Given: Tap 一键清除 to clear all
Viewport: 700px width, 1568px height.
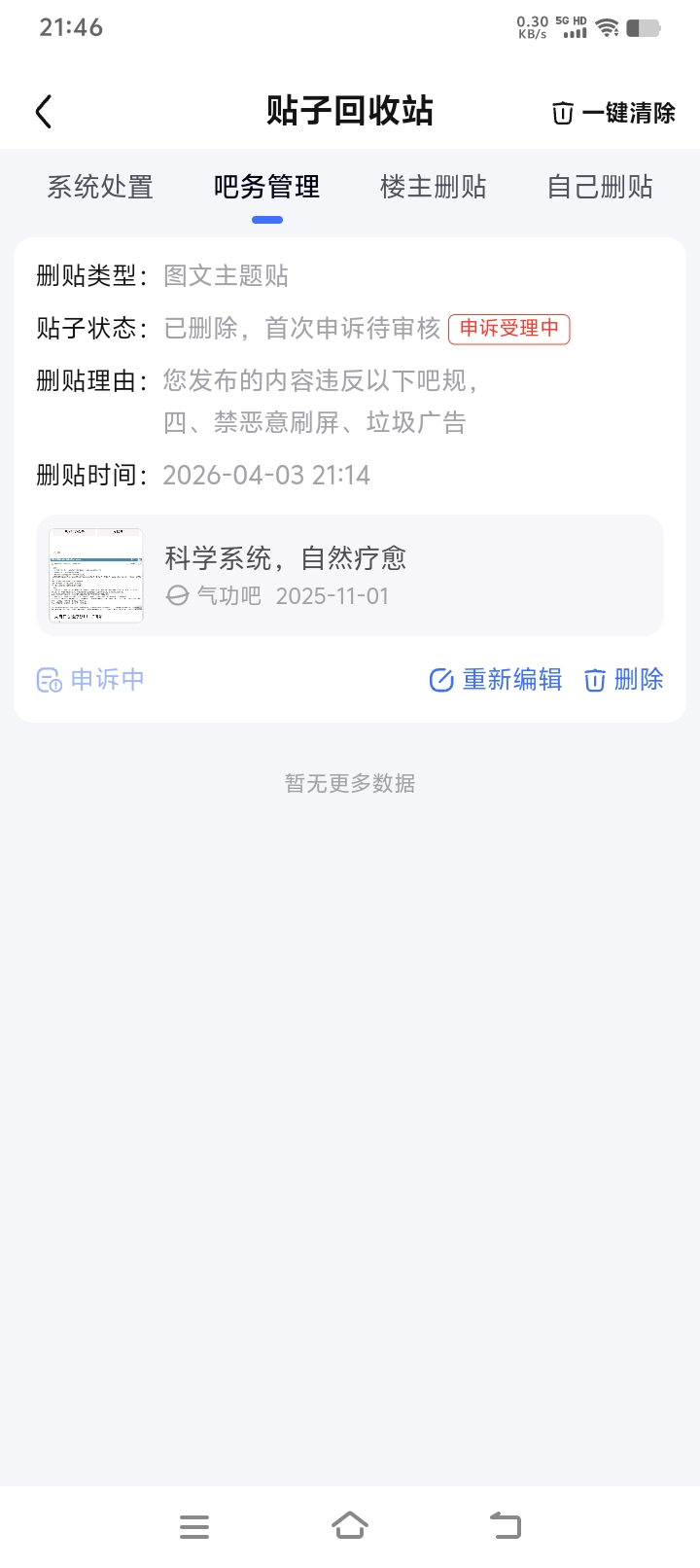Looking at the screenshot, I should (x=613, y=113).
